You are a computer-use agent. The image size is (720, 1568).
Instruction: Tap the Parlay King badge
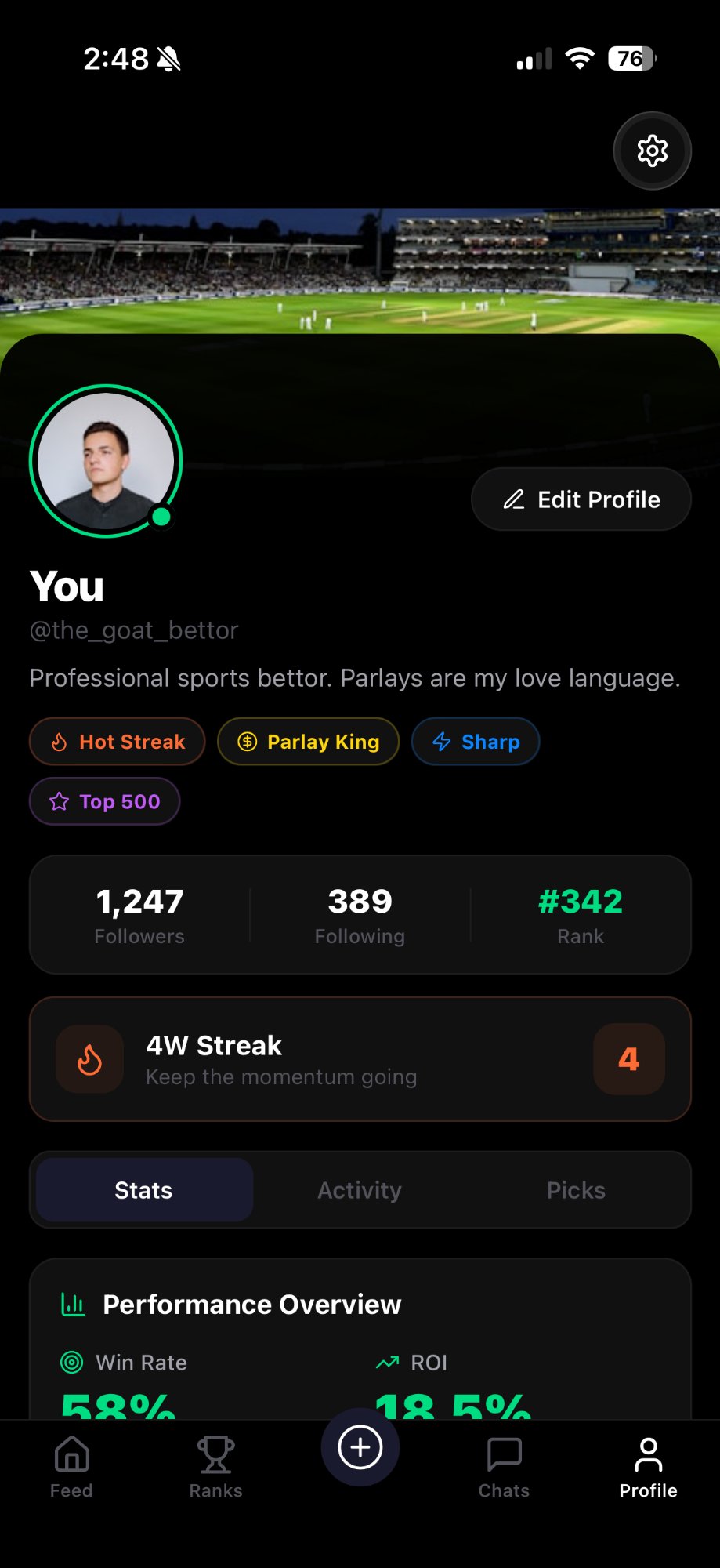coord(308,742)
